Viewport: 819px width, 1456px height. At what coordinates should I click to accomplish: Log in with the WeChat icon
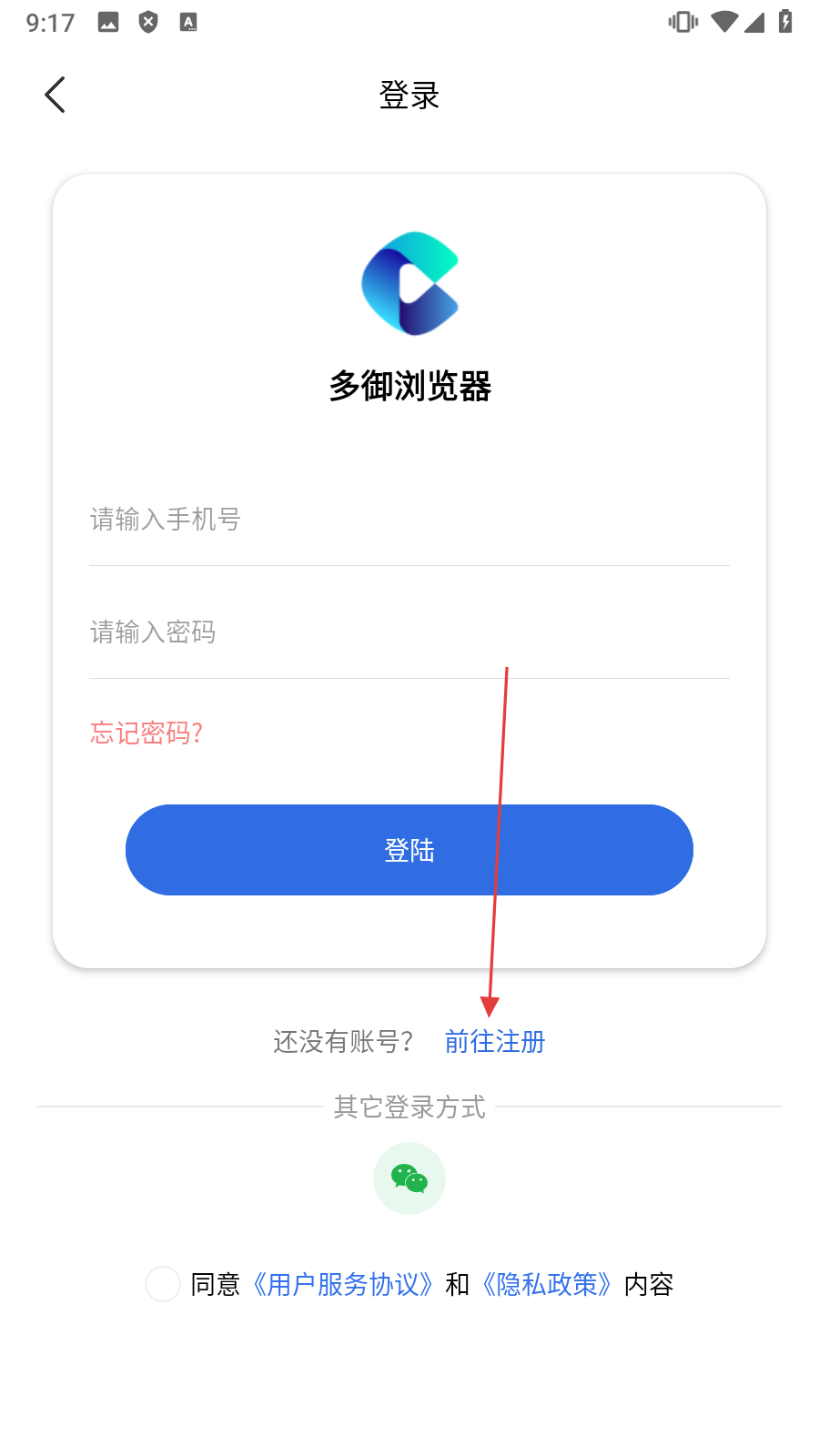pyautogui.click(x=409, y=1178)
